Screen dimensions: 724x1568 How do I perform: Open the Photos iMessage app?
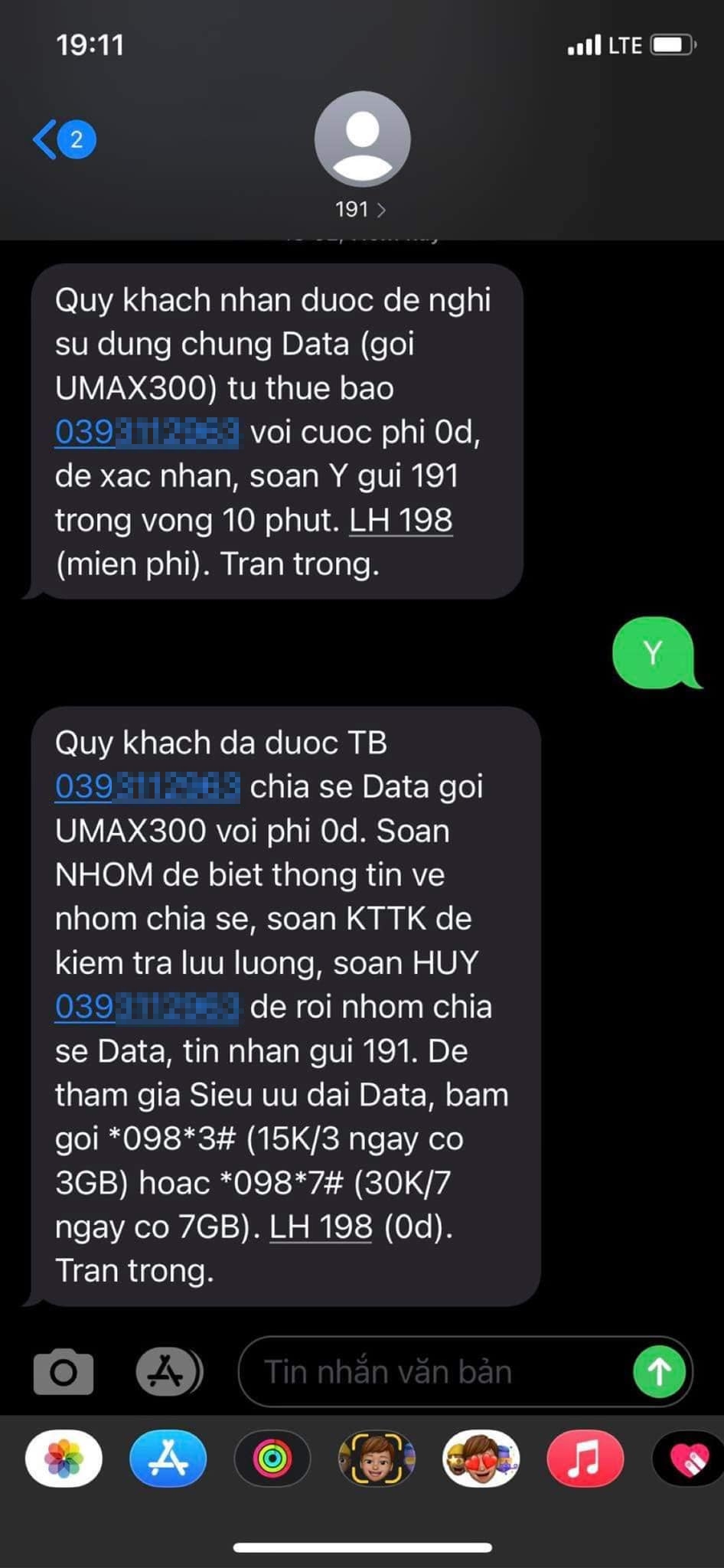[64, 1459]
